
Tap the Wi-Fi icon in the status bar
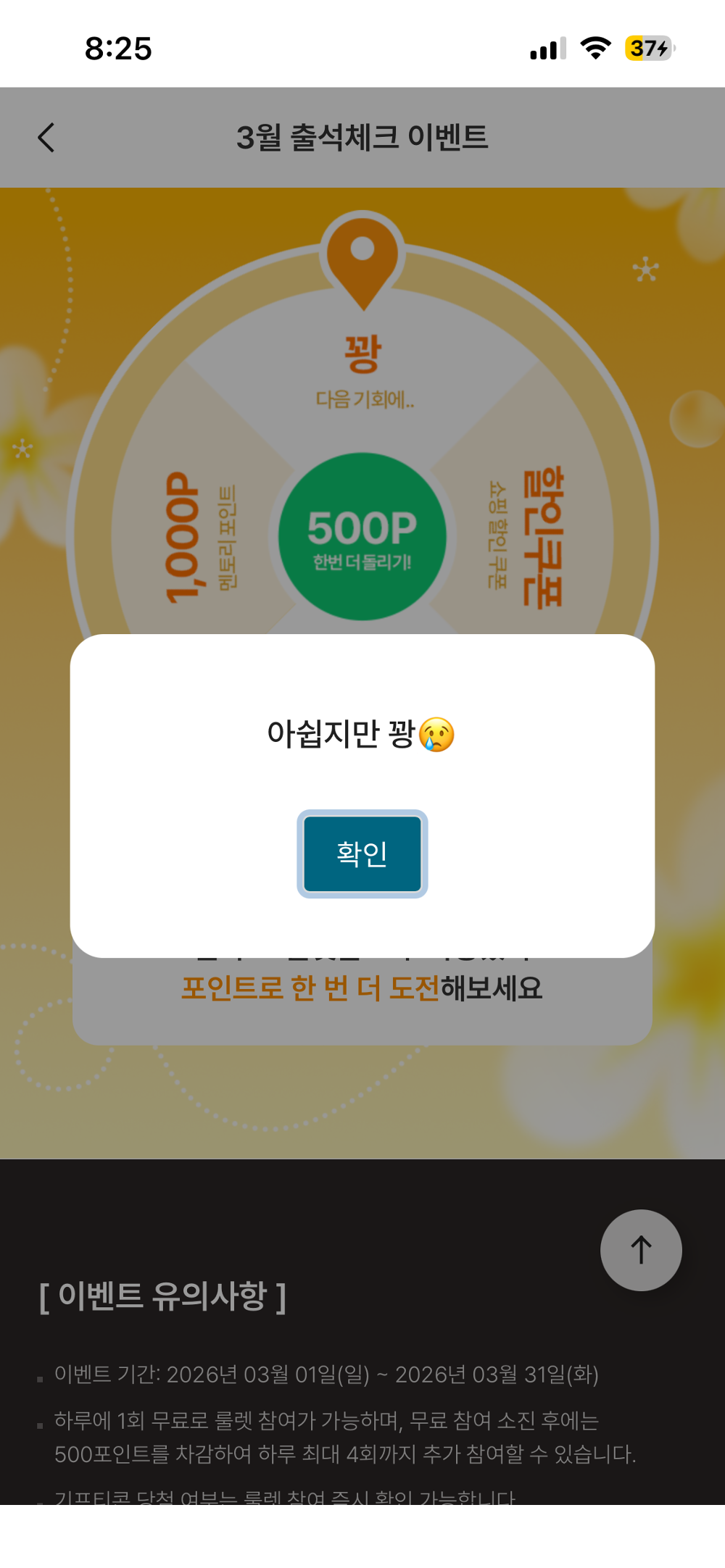click(x=596, y=48)
